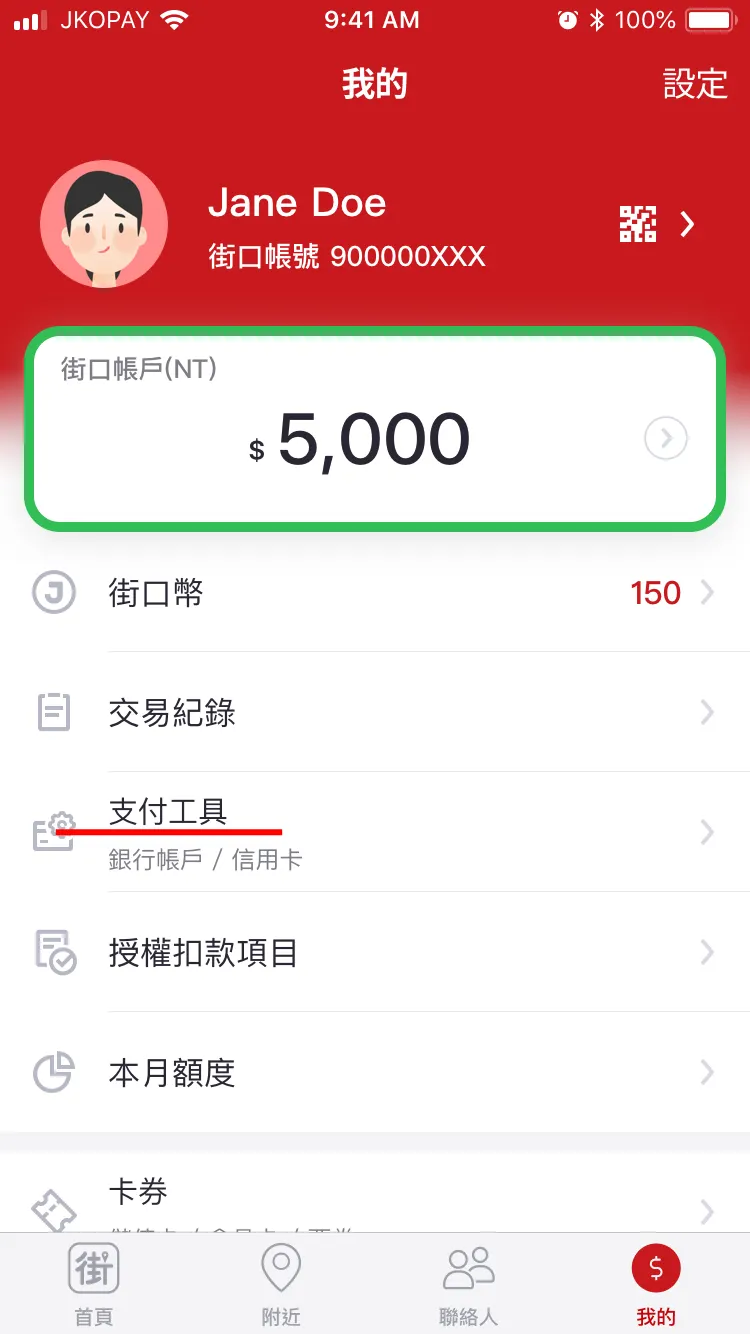Show my QR code
Viewport: 750px width, 1334px height.
point(638,224)
